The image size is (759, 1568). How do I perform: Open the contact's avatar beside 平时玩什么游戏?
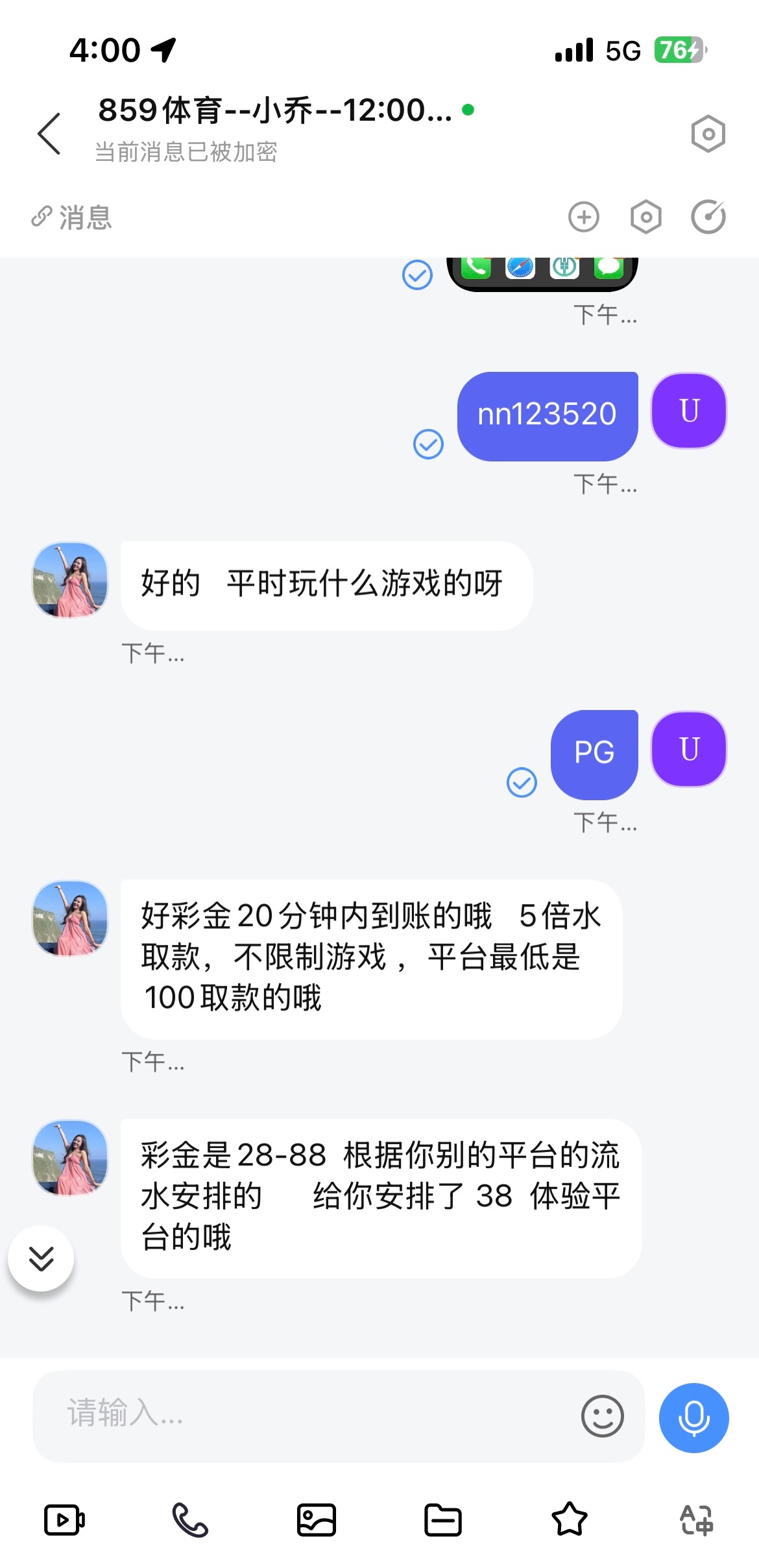[x=70, y=580]
